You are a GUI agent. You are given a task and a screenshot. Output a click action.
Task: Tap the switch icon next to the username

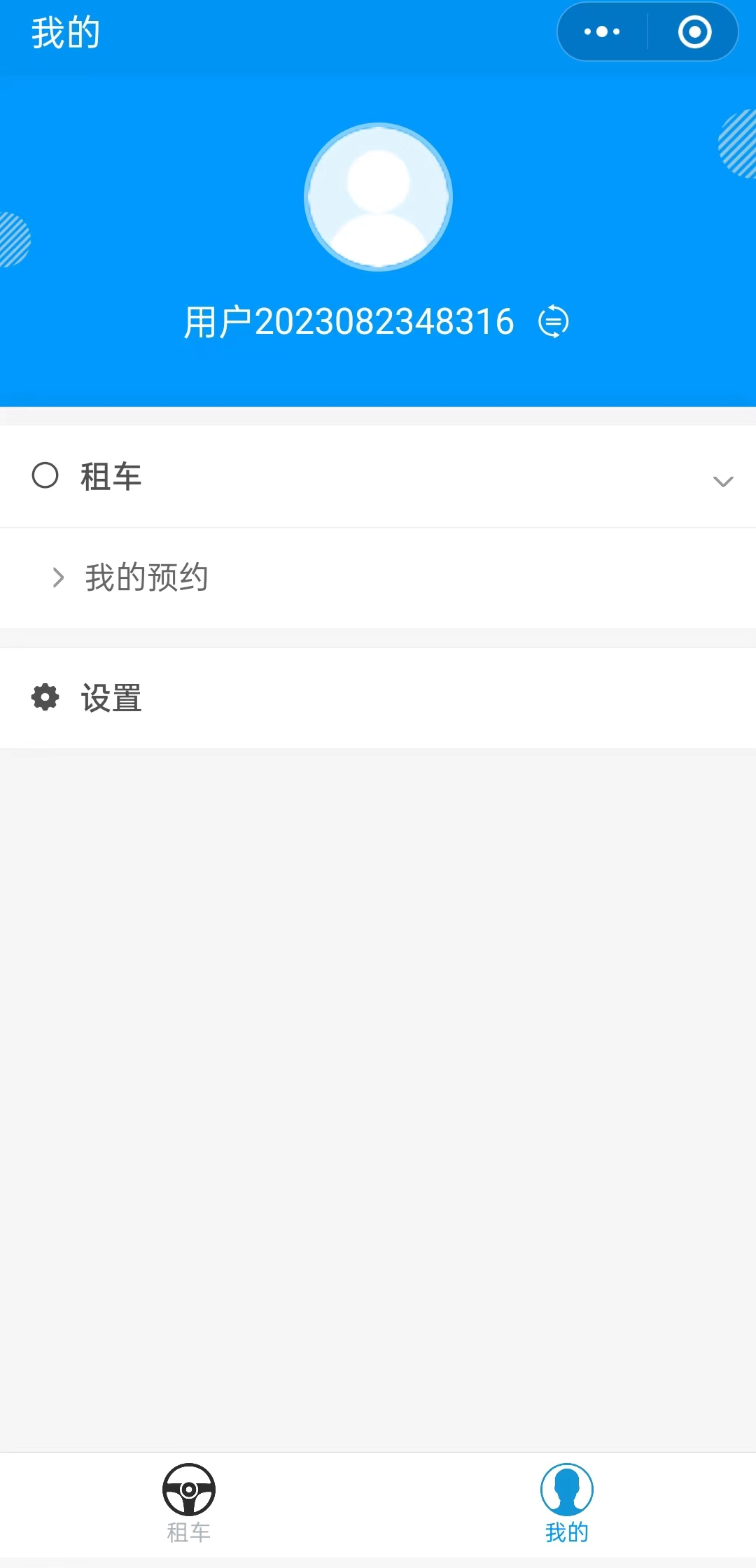(553, 322)
